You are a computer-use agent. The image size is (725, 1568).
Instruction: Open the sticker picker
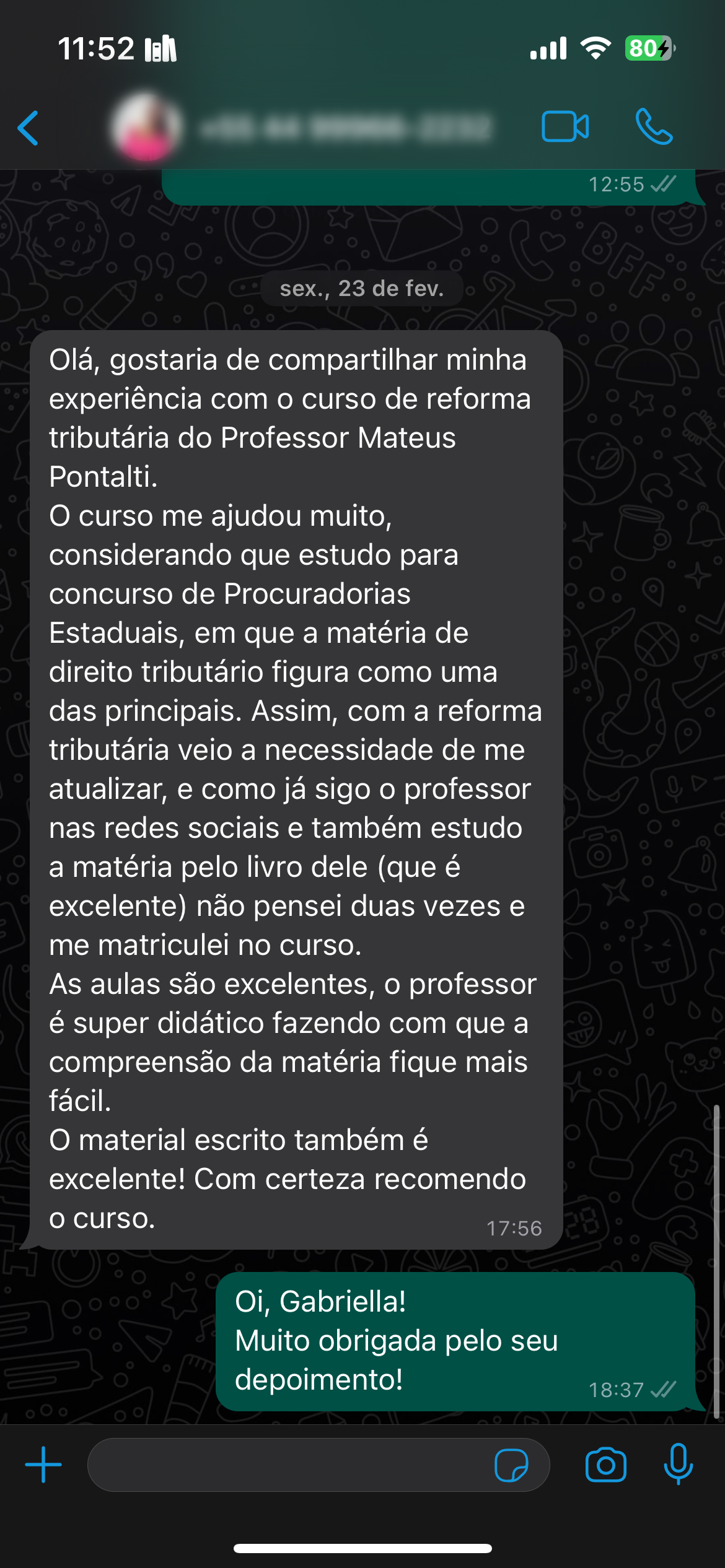511,1465
